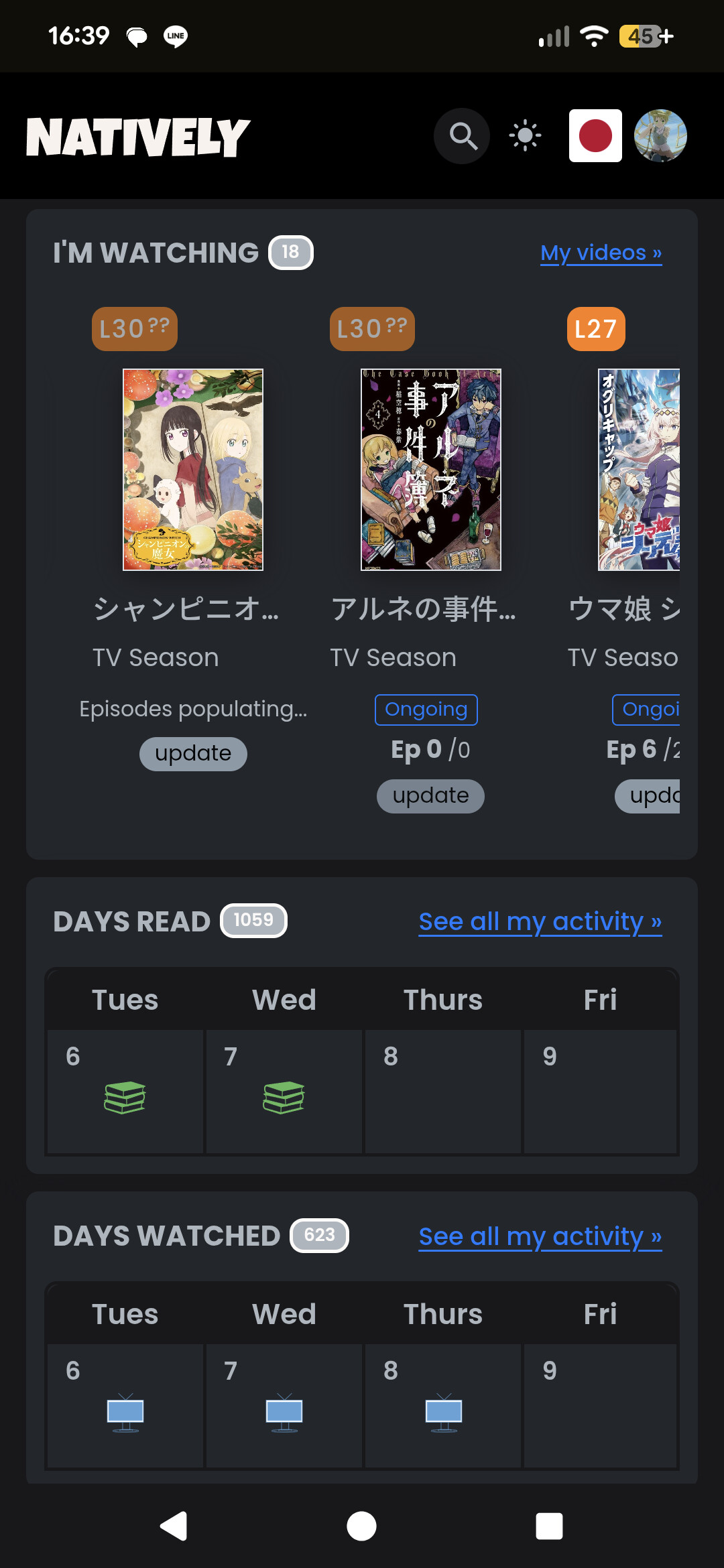Open Wednesday 7 books icon in Days Read

(284, 1098)
